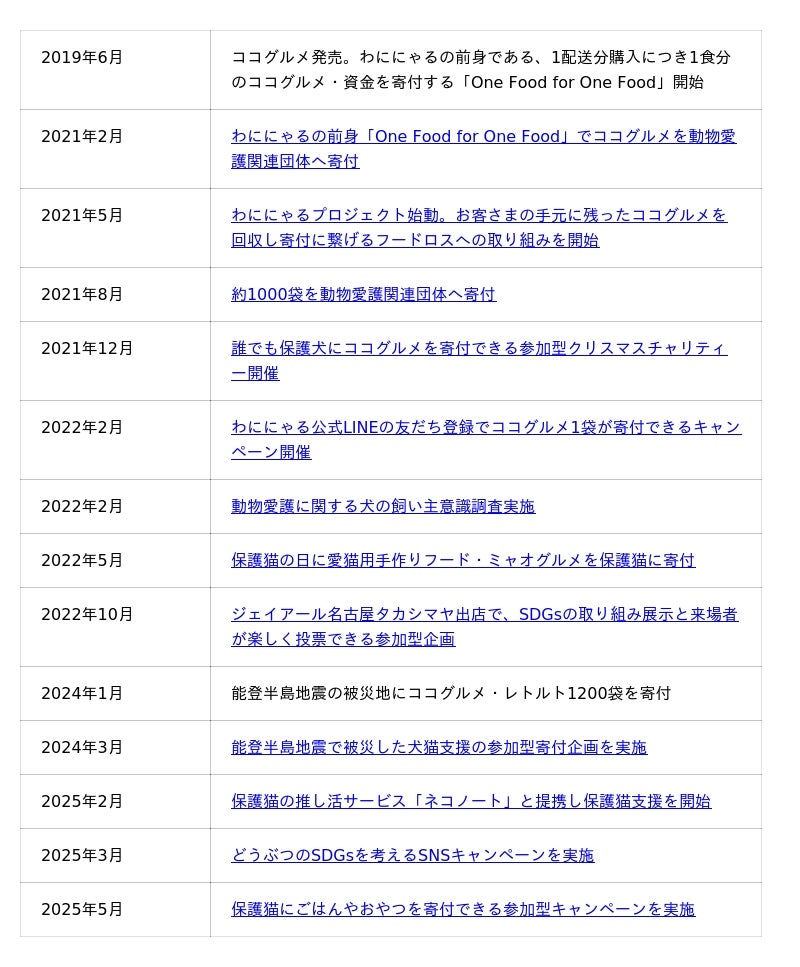Viewport: 800px width, 967px height.
Task: Open the ジェイアール名古屋タカシマヤ出店 link
Action: pos(484,614)
